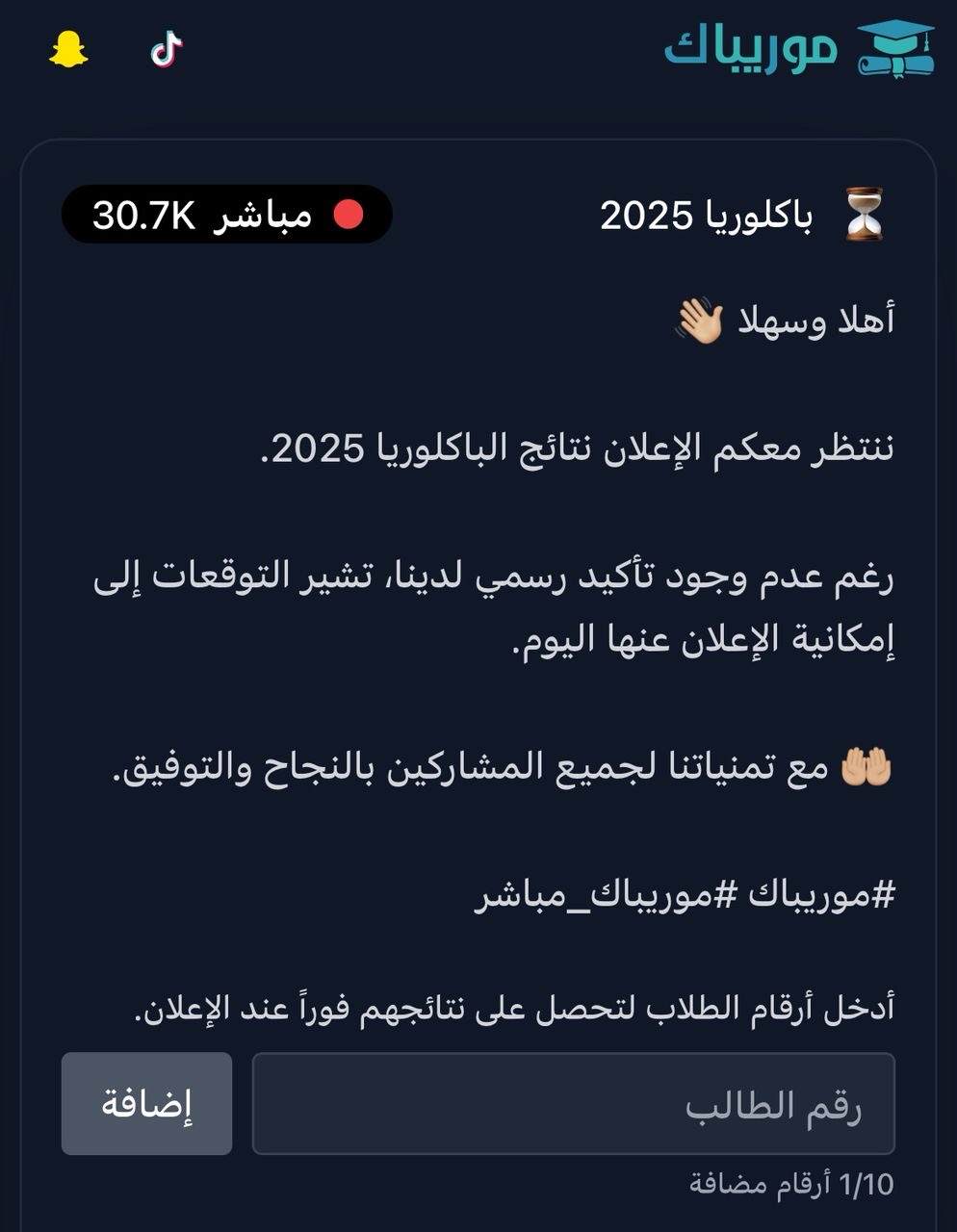Screen dimensions: 957x1232
Task: Open the موريباك site logo
Action: [799, 48]
